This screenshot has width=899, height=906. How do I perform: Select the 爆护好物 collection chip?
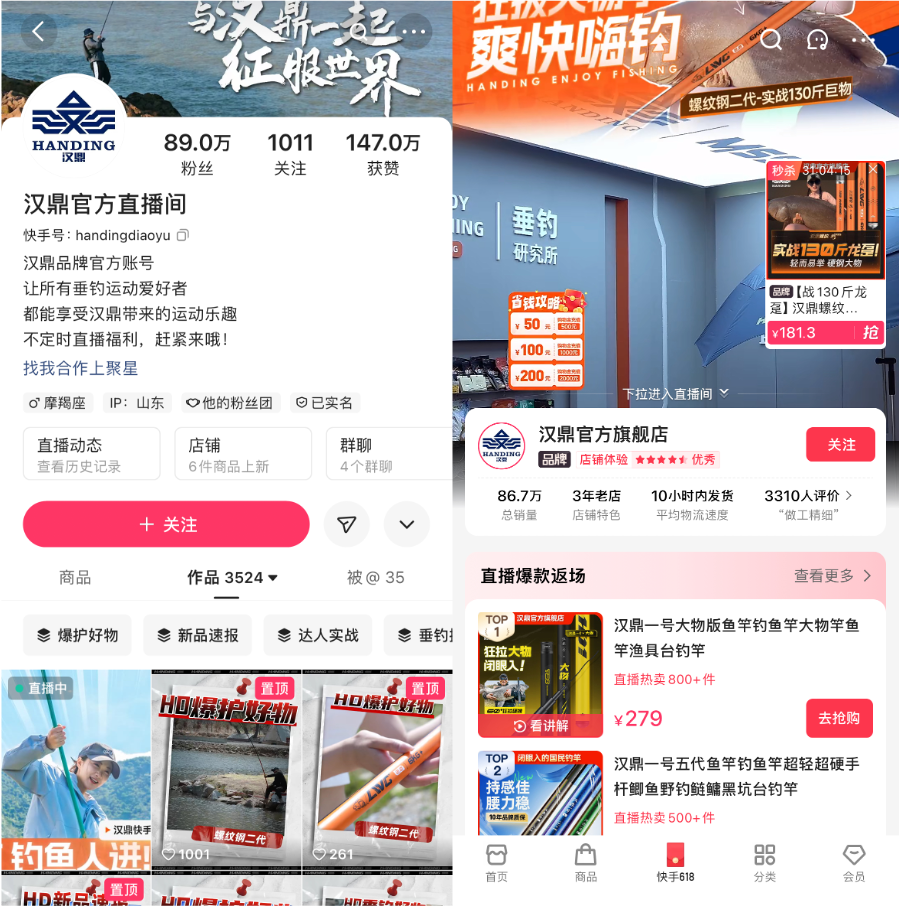(x=77, y=635)
